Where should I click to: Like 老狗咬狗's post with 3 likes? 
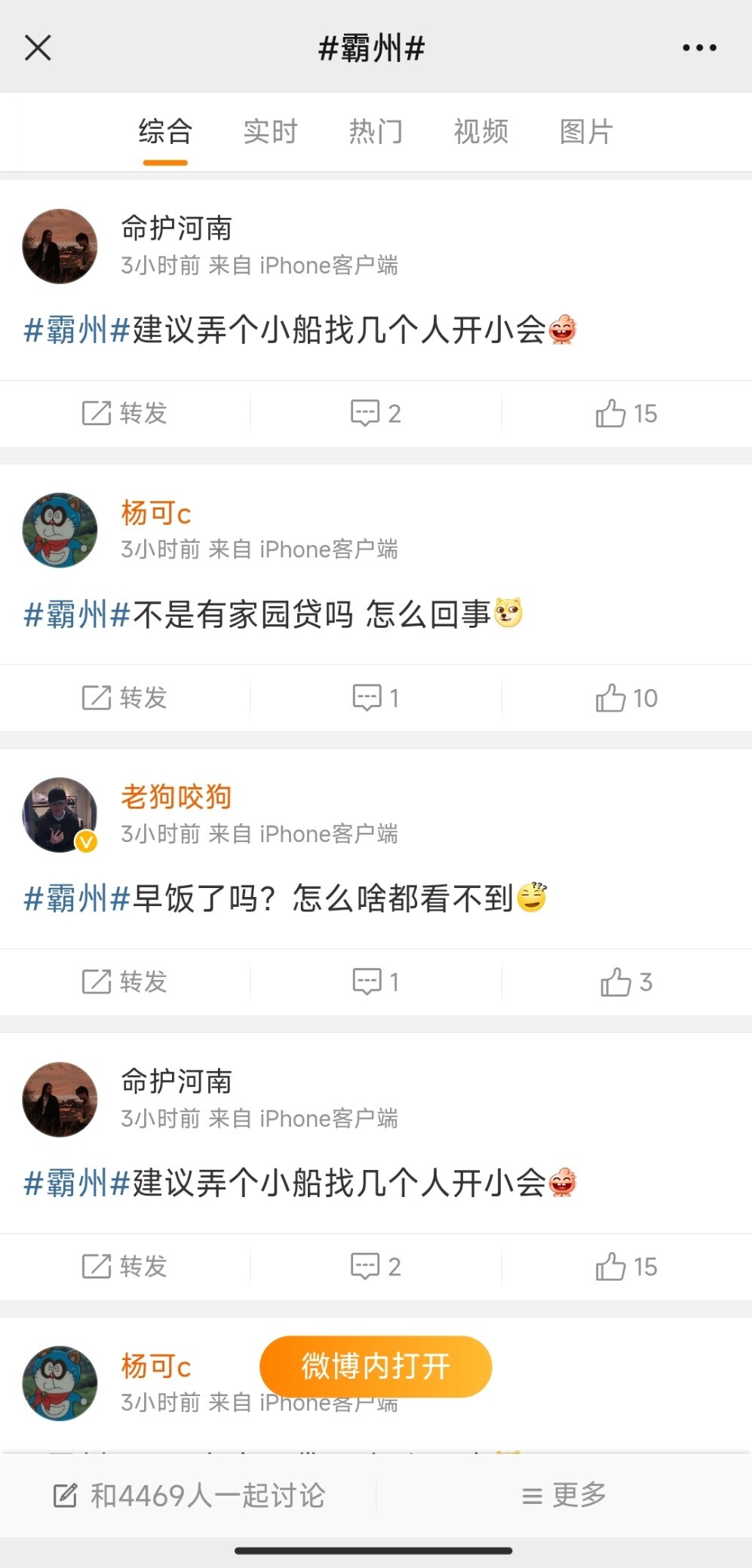[x=626, y=982]
